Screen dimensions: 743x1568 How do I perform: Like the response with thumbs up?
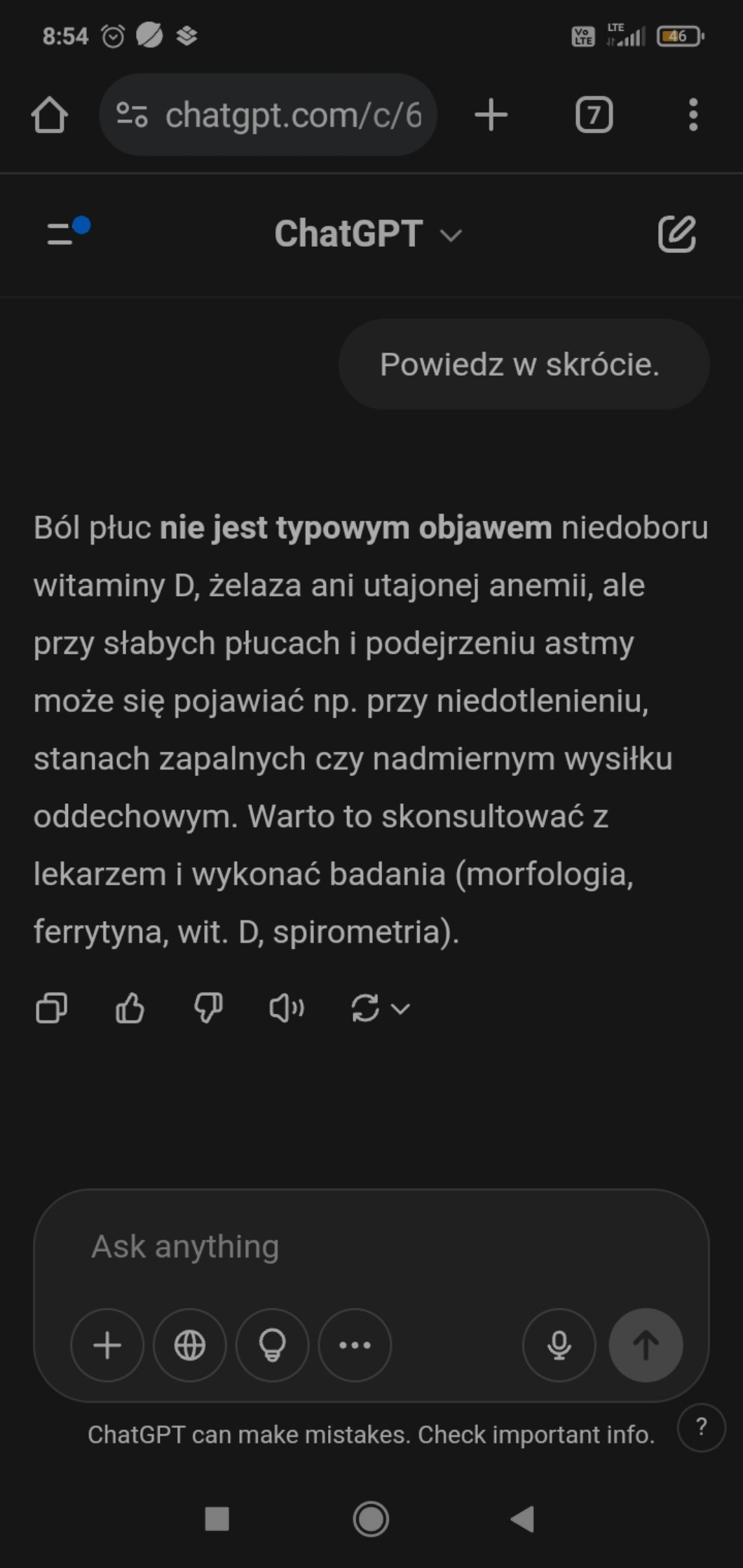[130, 1009]
